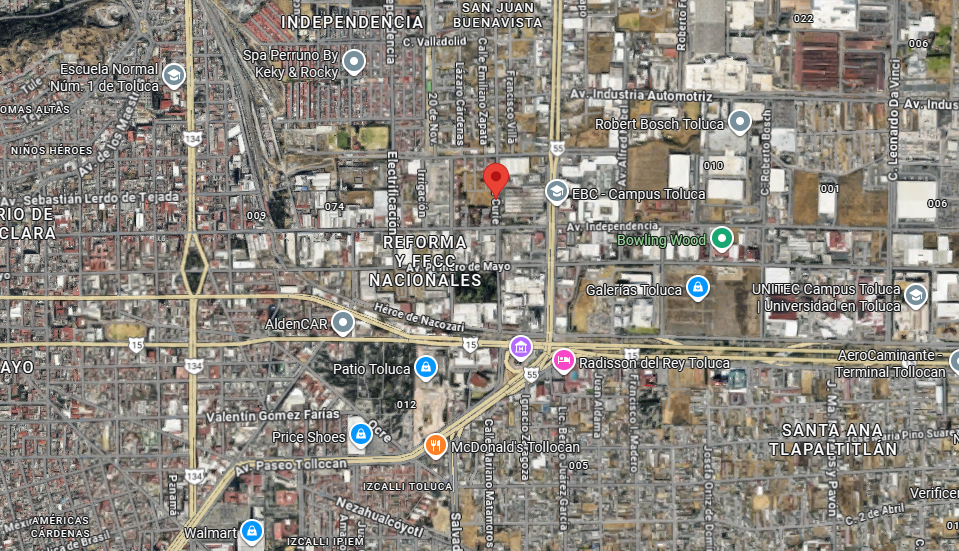This screenshot has height=551, width=959.
Task: Select the Robert Bosch Toluca place marker
Action: 740,123
